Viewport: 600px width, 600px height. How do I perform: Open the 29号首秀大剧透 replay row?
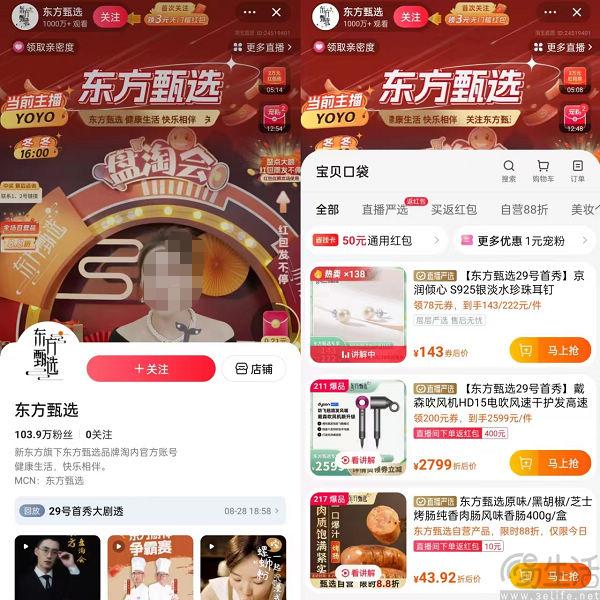point(150,510)
